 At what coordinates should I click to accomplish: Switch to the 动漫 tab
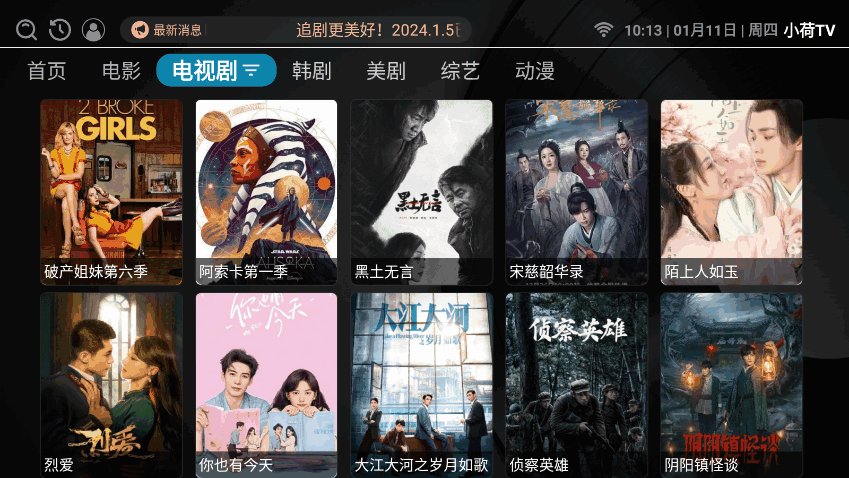point(534,71)
